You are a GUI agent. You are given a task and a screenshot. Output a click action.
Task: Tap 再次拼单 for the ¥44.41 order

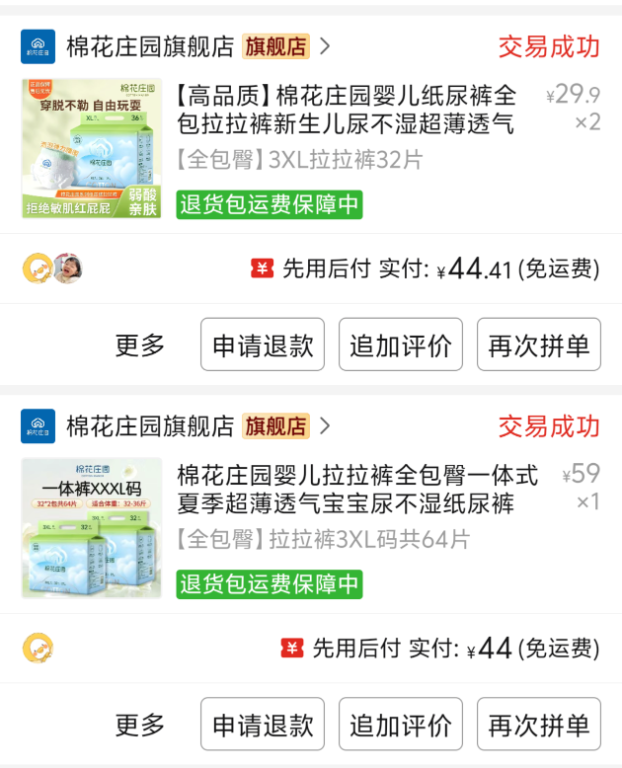pyautogui.click(x=538, y=346)
